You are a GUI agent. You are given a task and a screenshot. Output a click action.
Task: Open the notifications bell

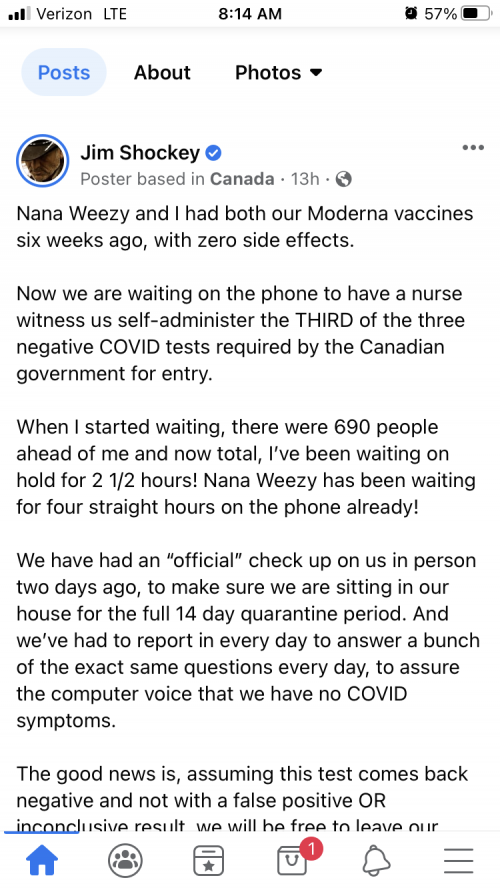[376, 860]
